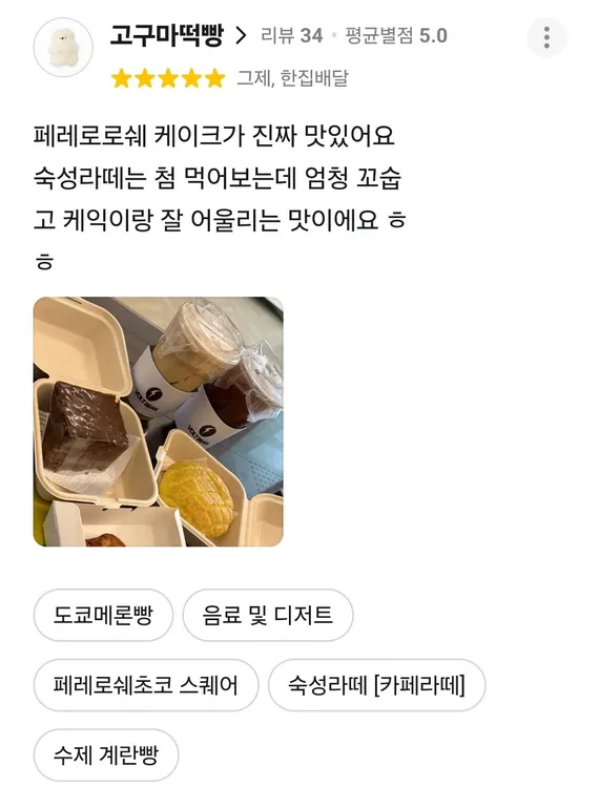Choose the 수제 계란빵 chip

106,755
